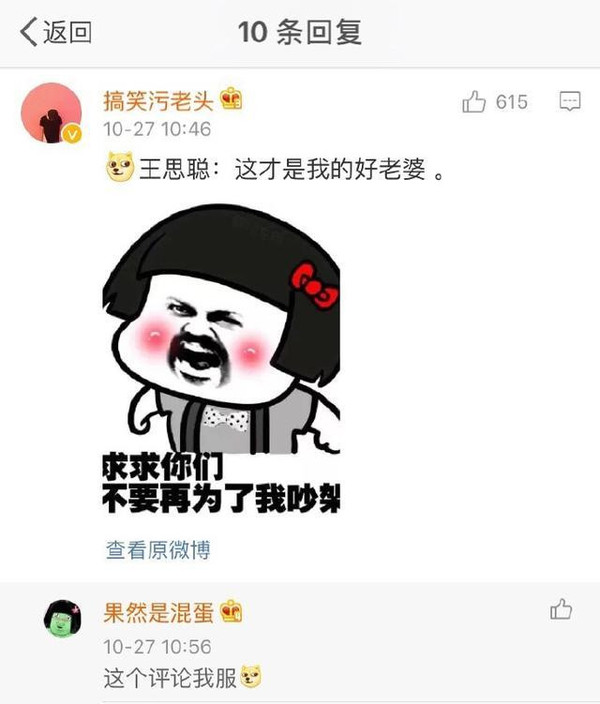Open the meme image in the comment
600x704 pixels.
(221, 359)
